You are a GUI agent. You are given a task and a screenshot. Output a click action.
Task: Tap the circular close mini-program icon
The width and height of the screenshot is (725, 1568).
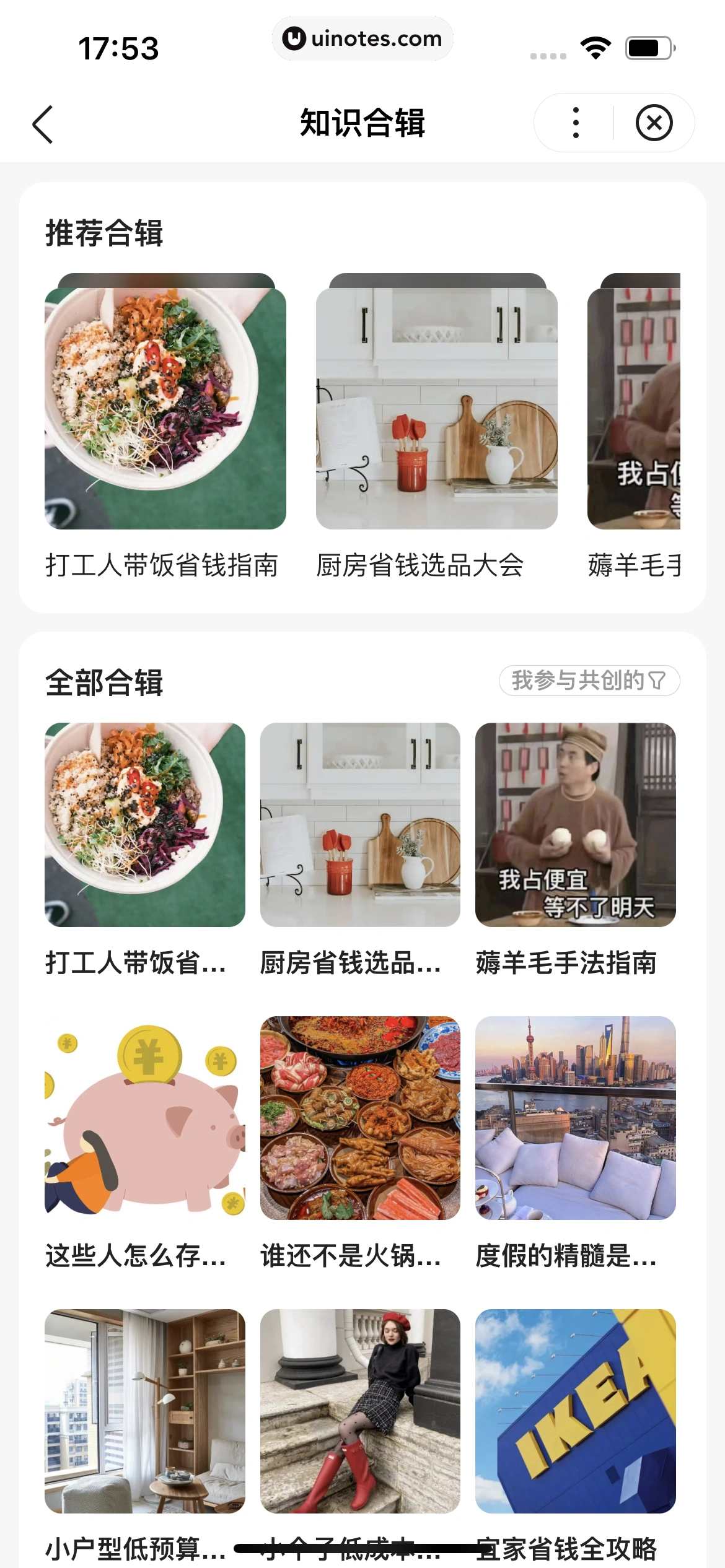coord(655,122)
